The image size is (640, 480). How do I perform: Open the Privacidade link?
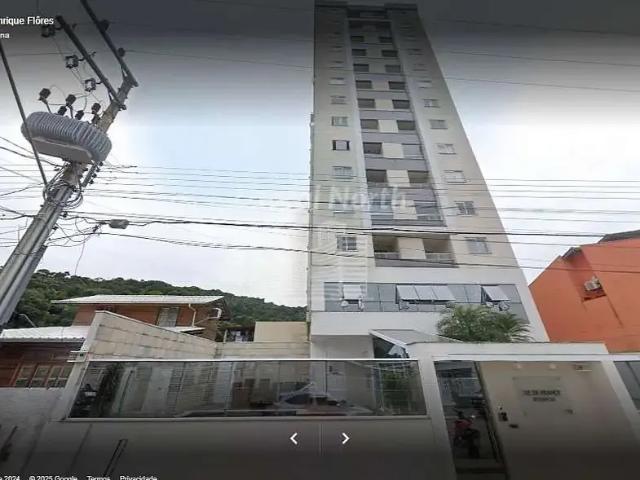click(138, 478)
